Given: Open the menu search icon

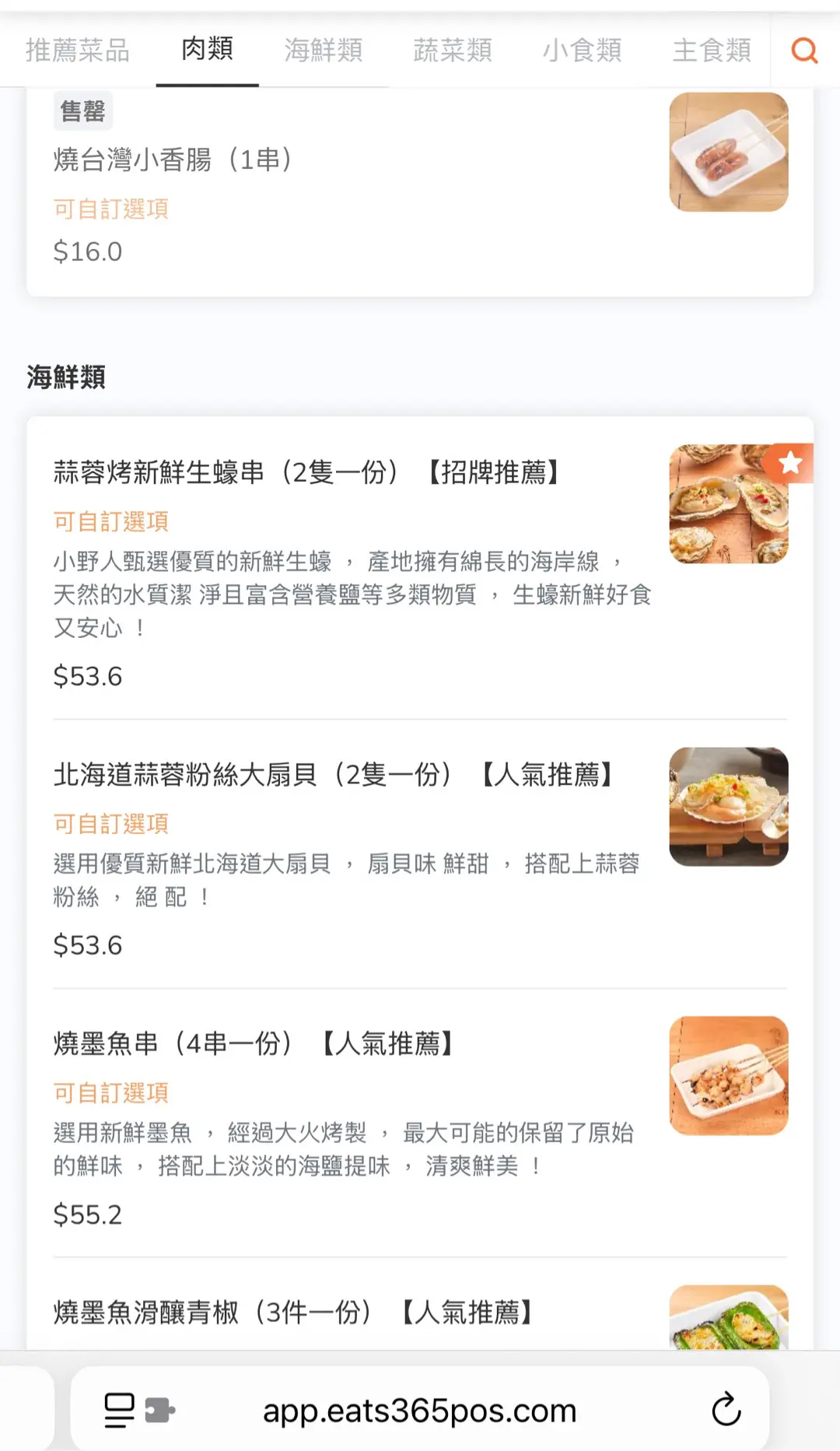Looking at the screenshot, I should pyautogui.click(x=804, y=51).
